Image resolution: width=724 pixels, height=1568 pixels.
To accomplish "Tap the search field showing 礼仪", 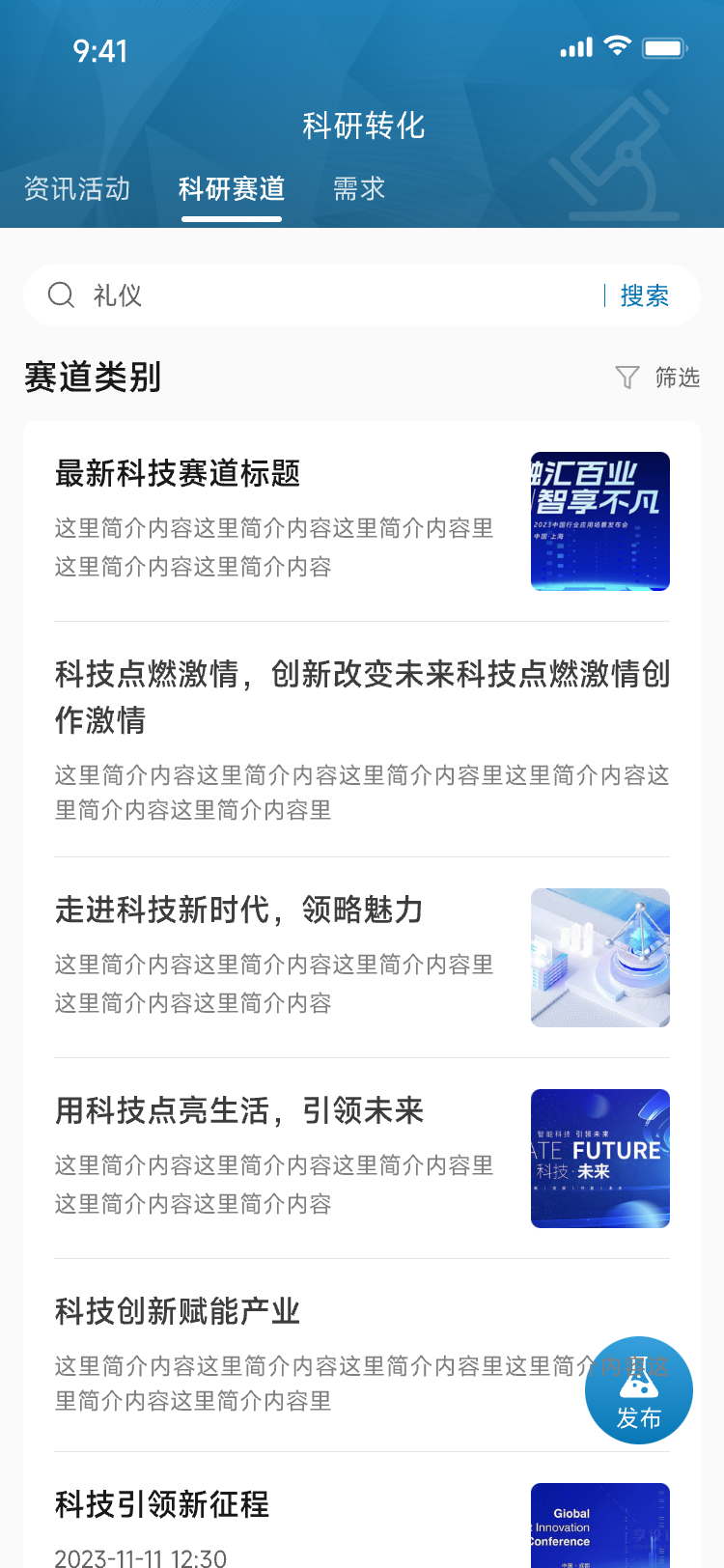I will coord(319,295).
